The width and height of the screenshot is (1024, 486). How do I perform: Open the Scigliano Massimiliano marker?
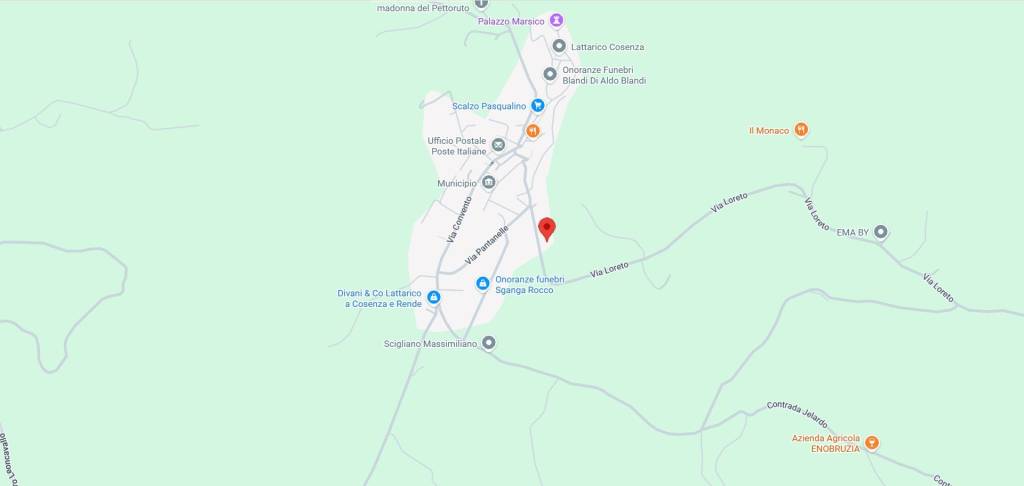[x=488, y=343]
